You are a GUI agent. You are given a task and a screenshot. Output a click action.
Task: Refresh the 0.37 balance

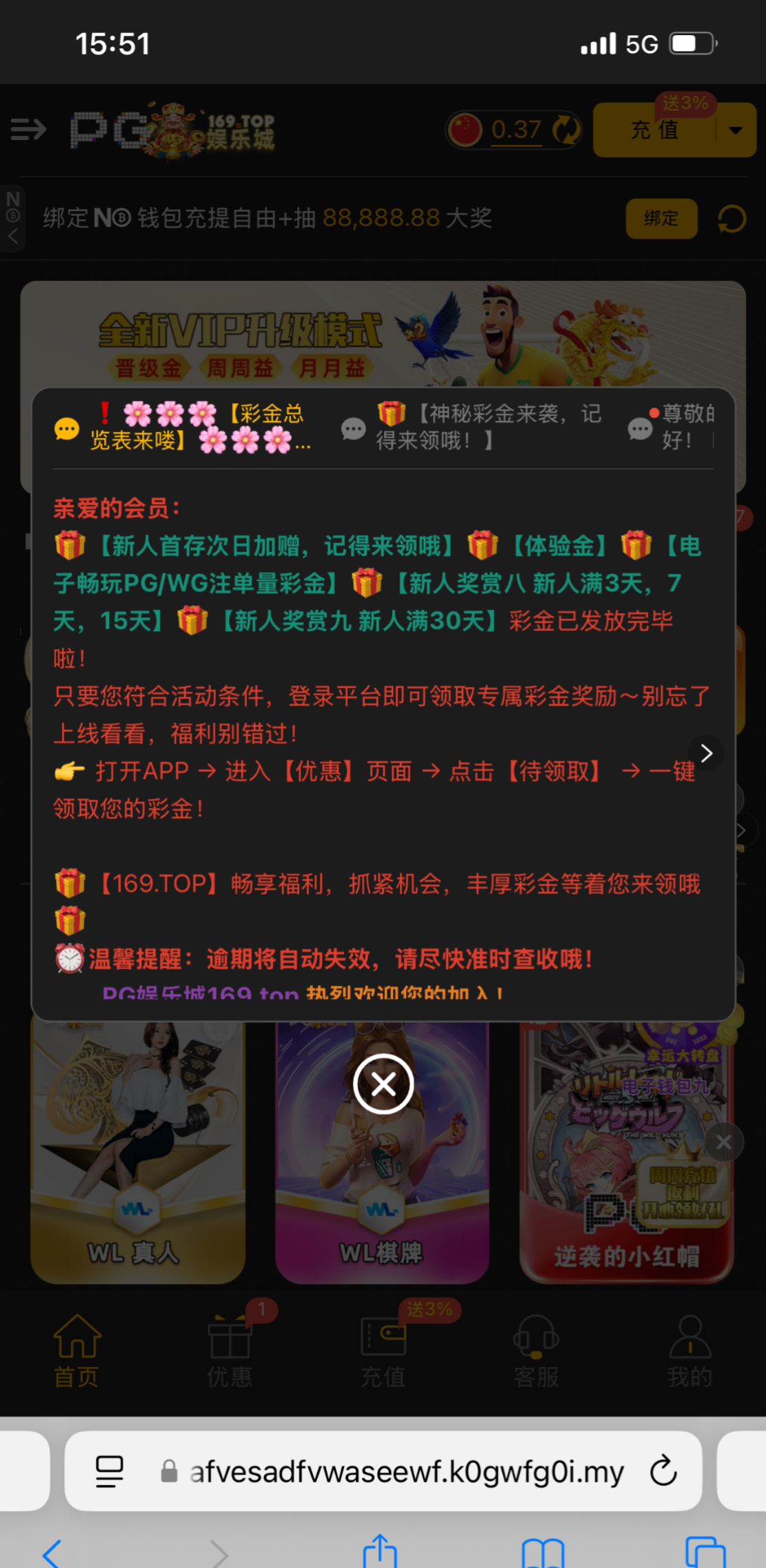pos(567,129)
